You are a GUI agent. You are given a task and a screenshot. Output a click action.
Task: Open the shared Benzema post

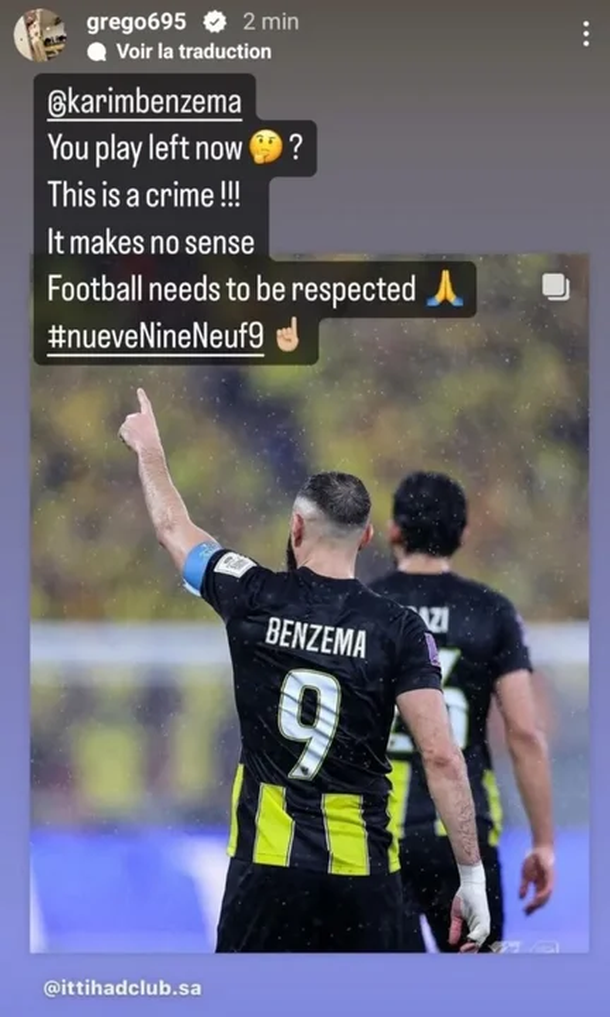click(x=310, y=650)
